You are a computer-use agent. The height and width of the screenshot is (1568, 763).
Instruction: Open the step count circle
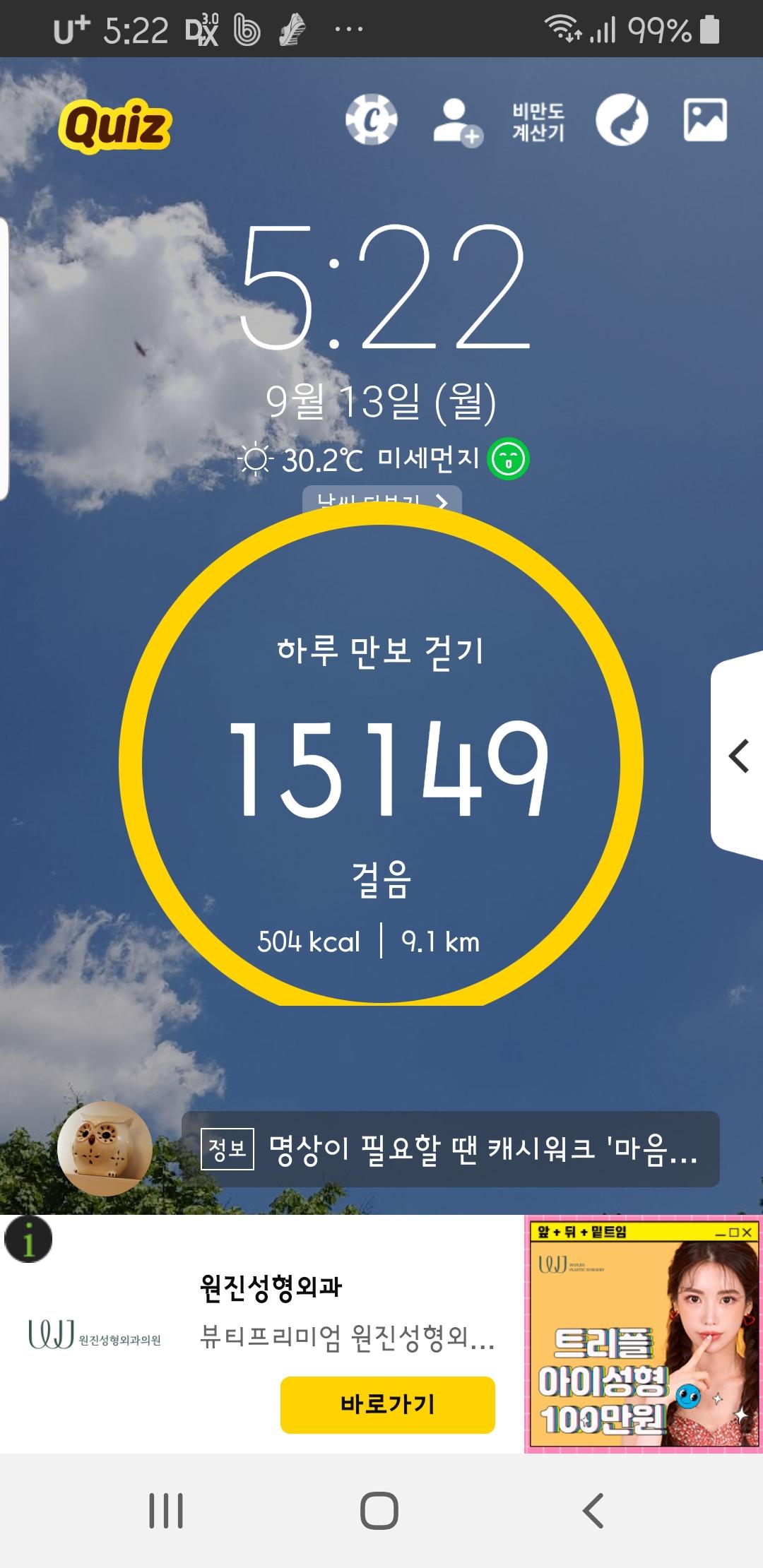[381, 763]
